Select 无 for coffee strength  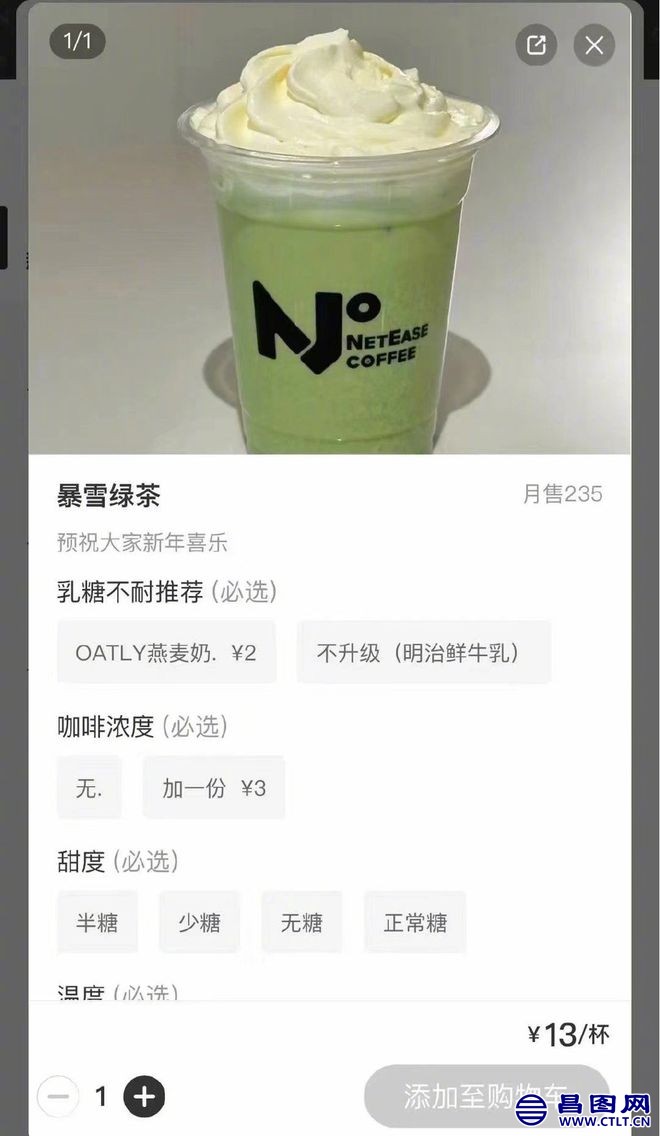click(89, 787)
